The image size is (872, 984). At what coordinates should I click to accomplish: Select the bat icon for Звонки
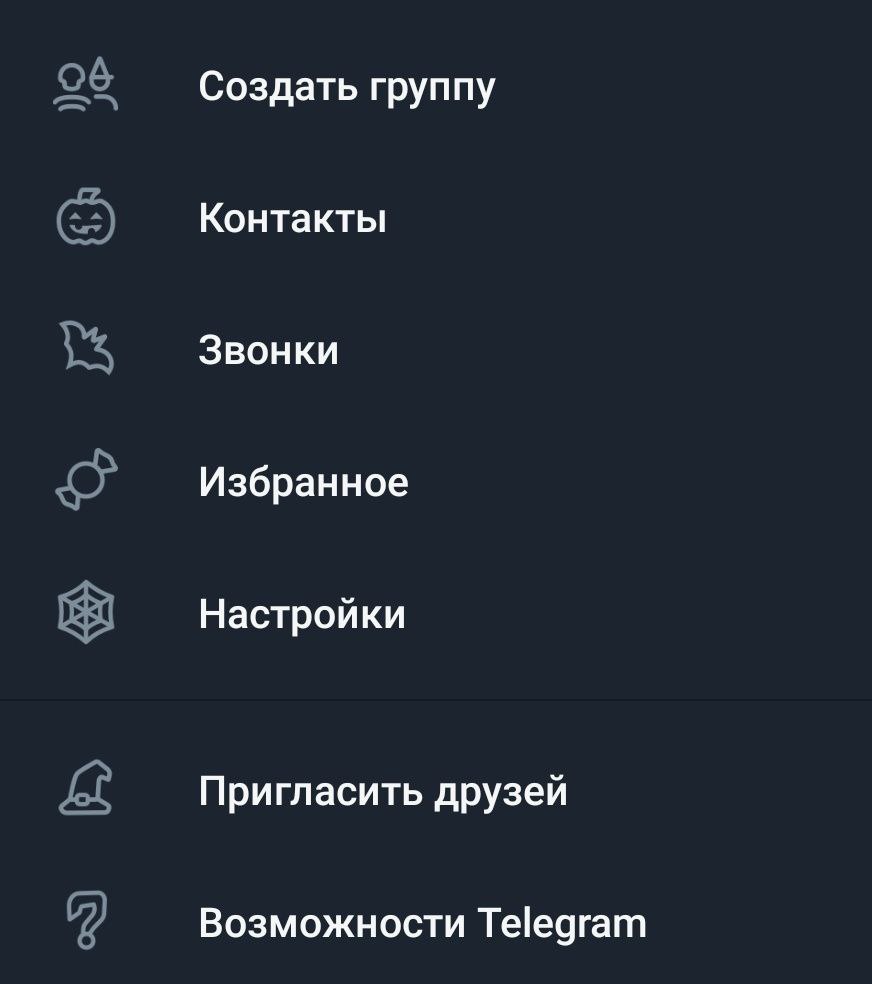(85, 350)
